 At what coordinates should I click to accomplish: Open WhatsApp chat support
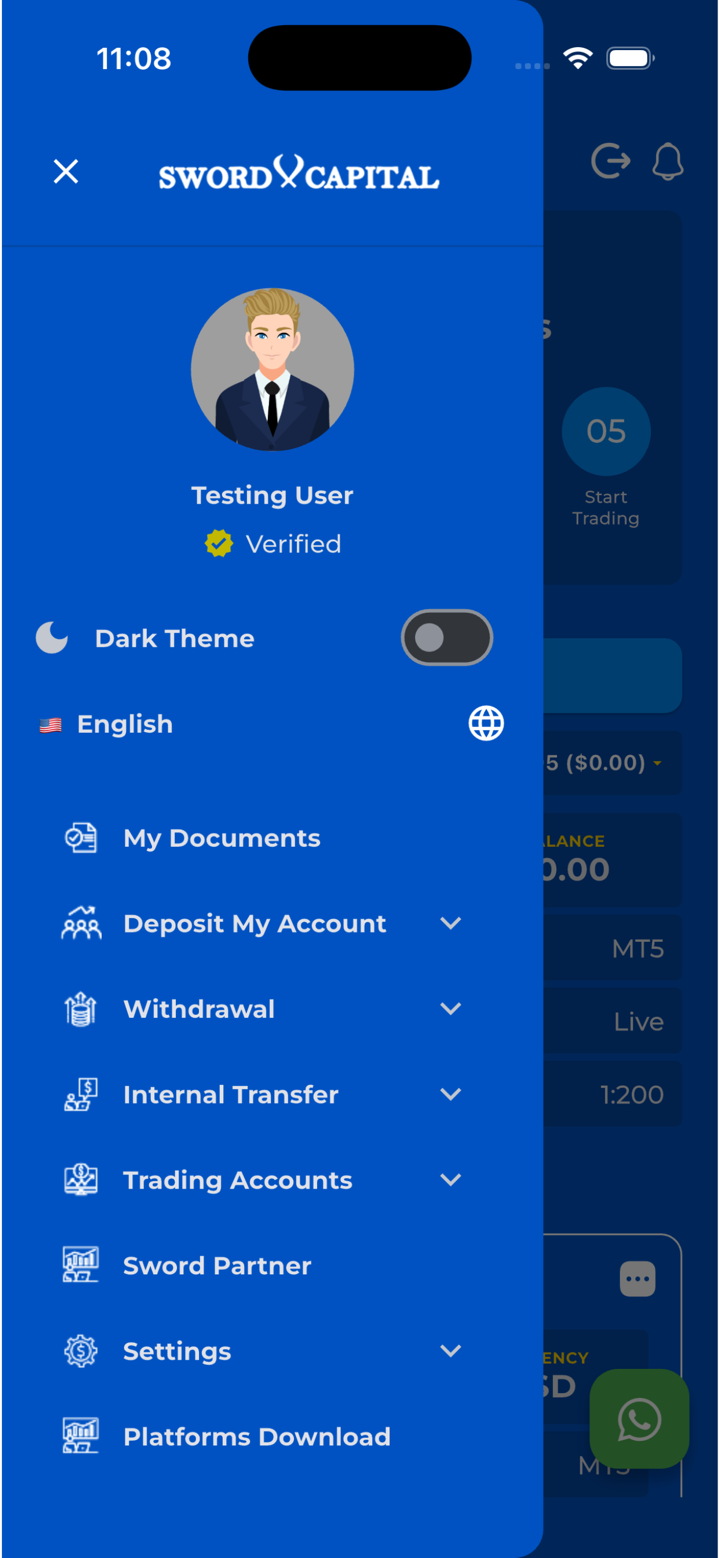[639, 1419]
